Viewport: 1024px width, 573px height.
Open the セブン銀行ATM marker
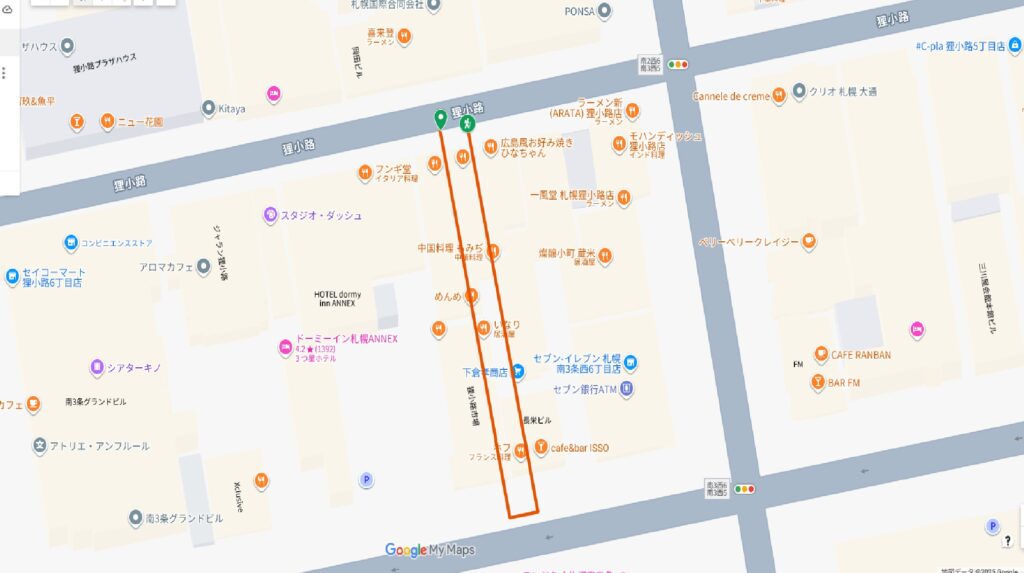click(627, 389)
